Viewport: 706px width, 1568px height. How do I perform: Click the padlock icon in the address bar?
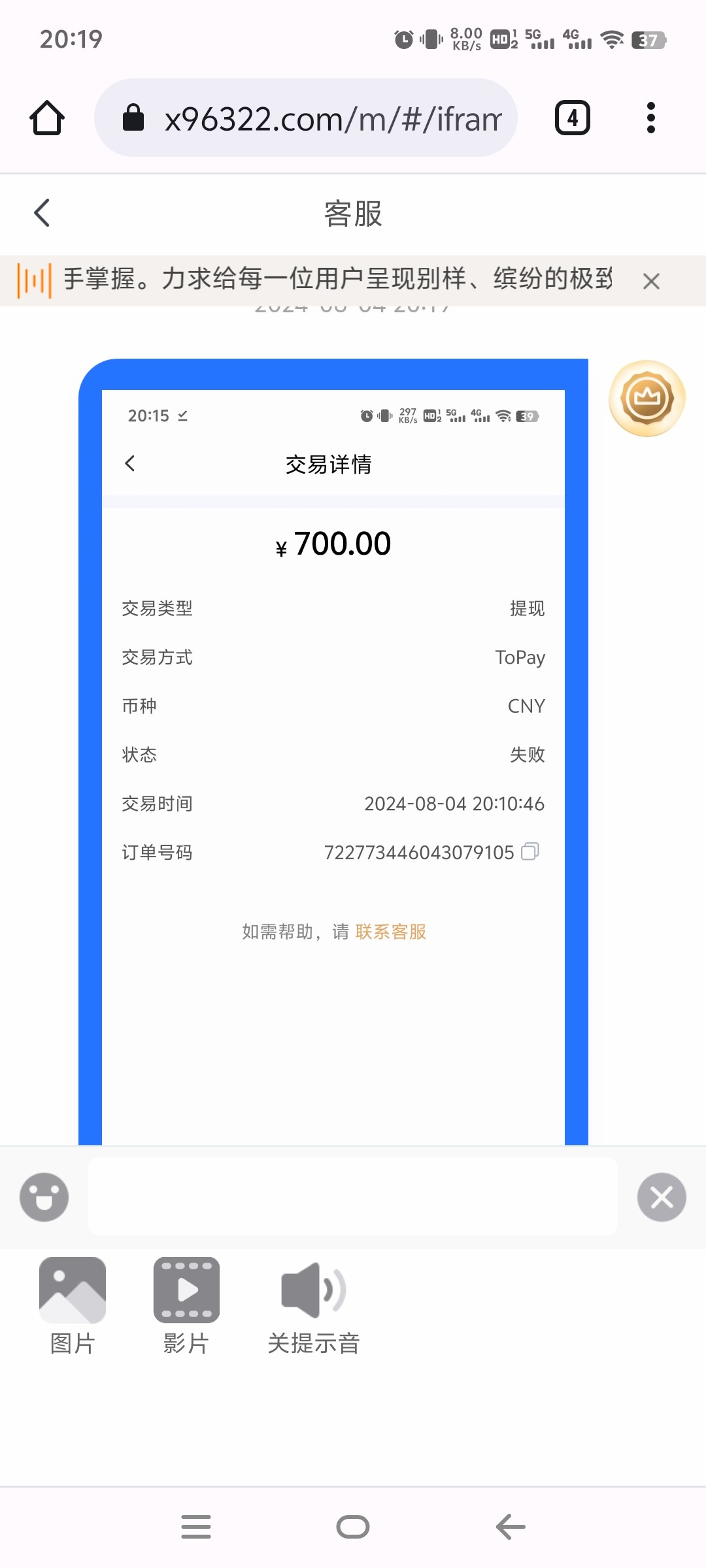[134, 118]
